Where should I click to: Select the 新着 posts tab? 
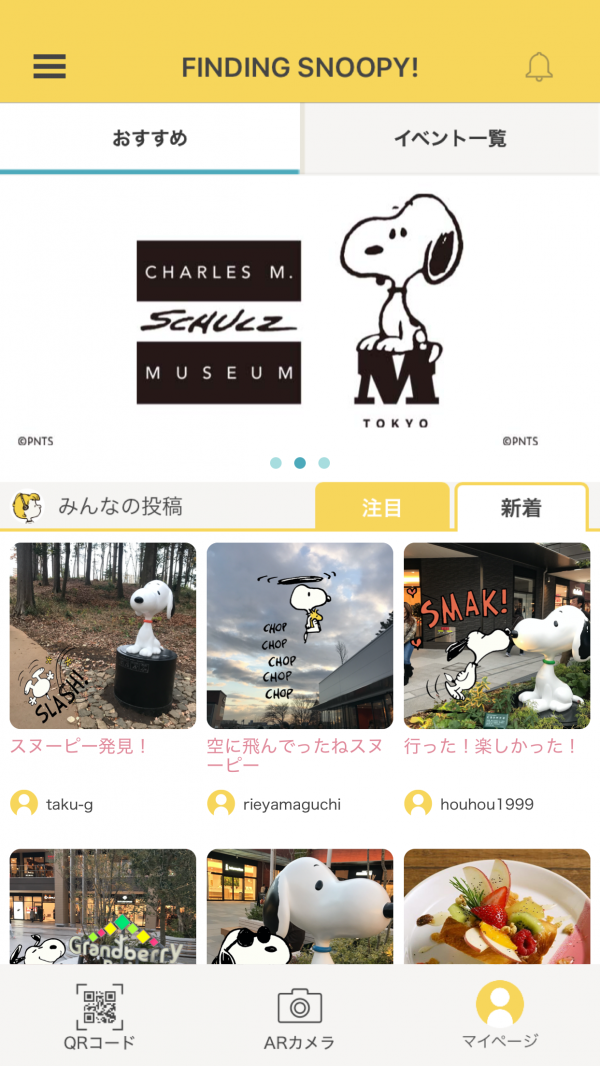pos(521,507)
